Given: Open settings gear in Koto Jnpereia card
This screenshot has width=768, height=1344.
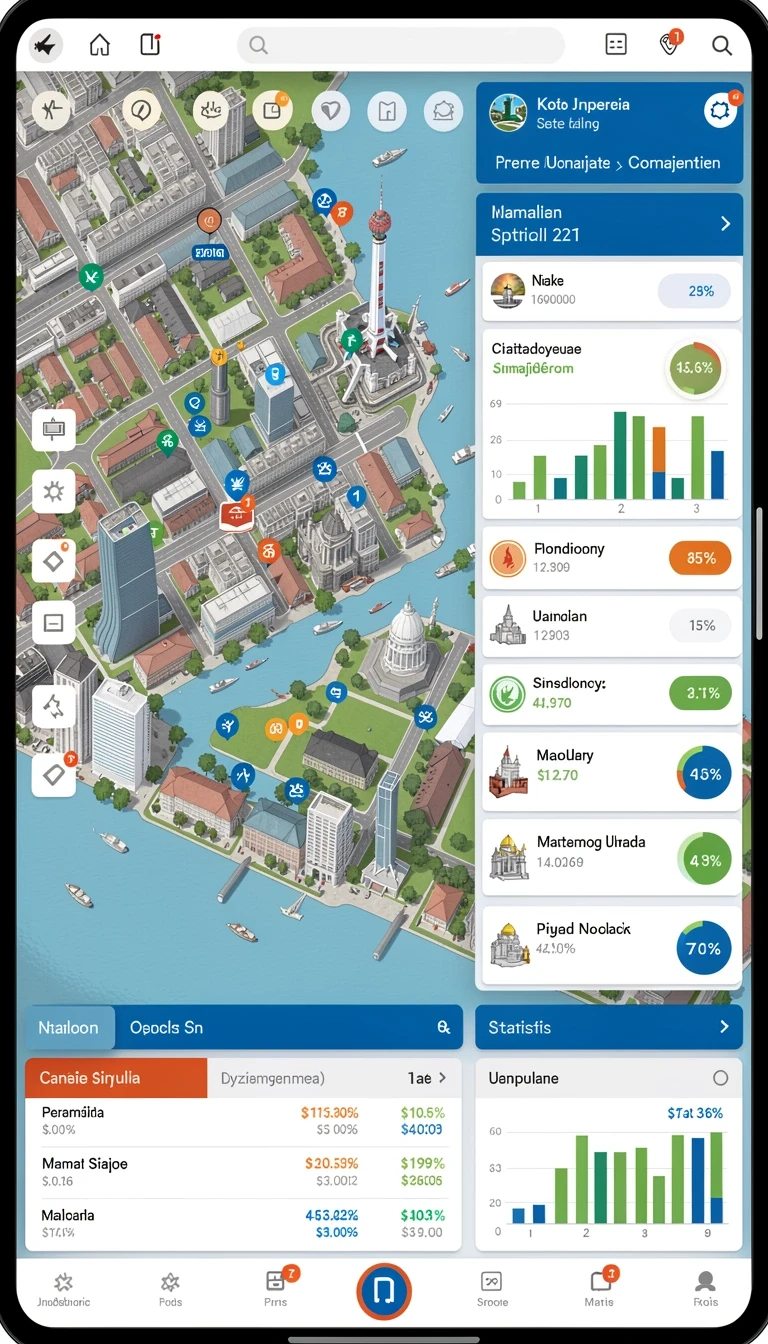Looking at the screenshot, I should point(719,111).
